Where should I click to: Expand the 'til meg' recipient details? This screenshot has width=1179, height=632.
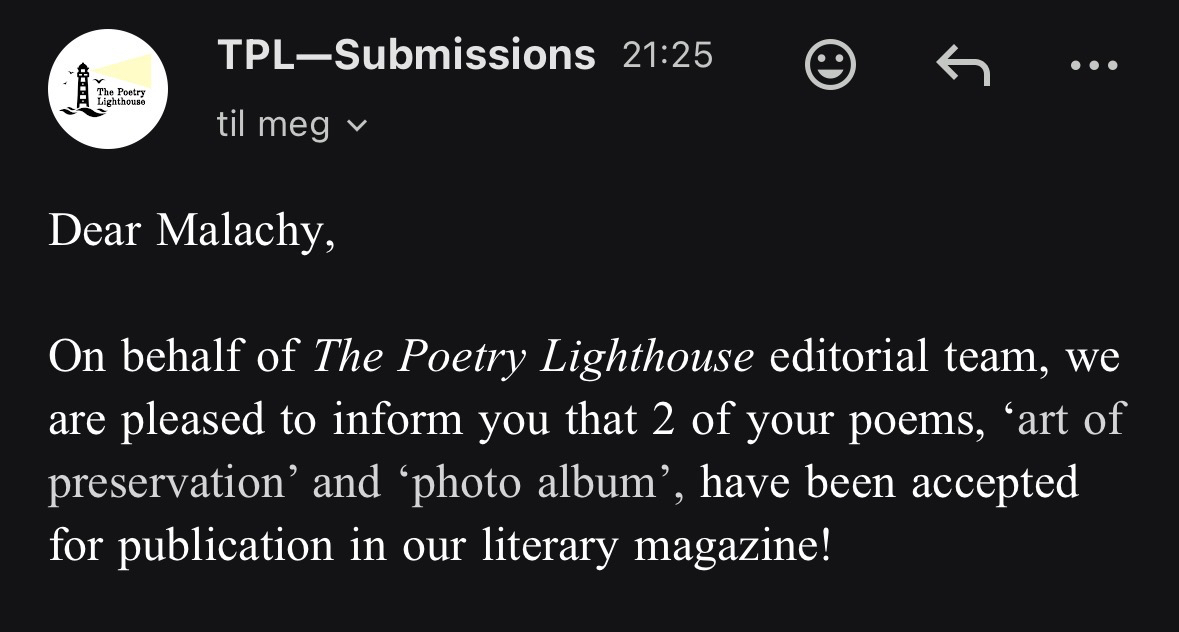click(292, 125)
